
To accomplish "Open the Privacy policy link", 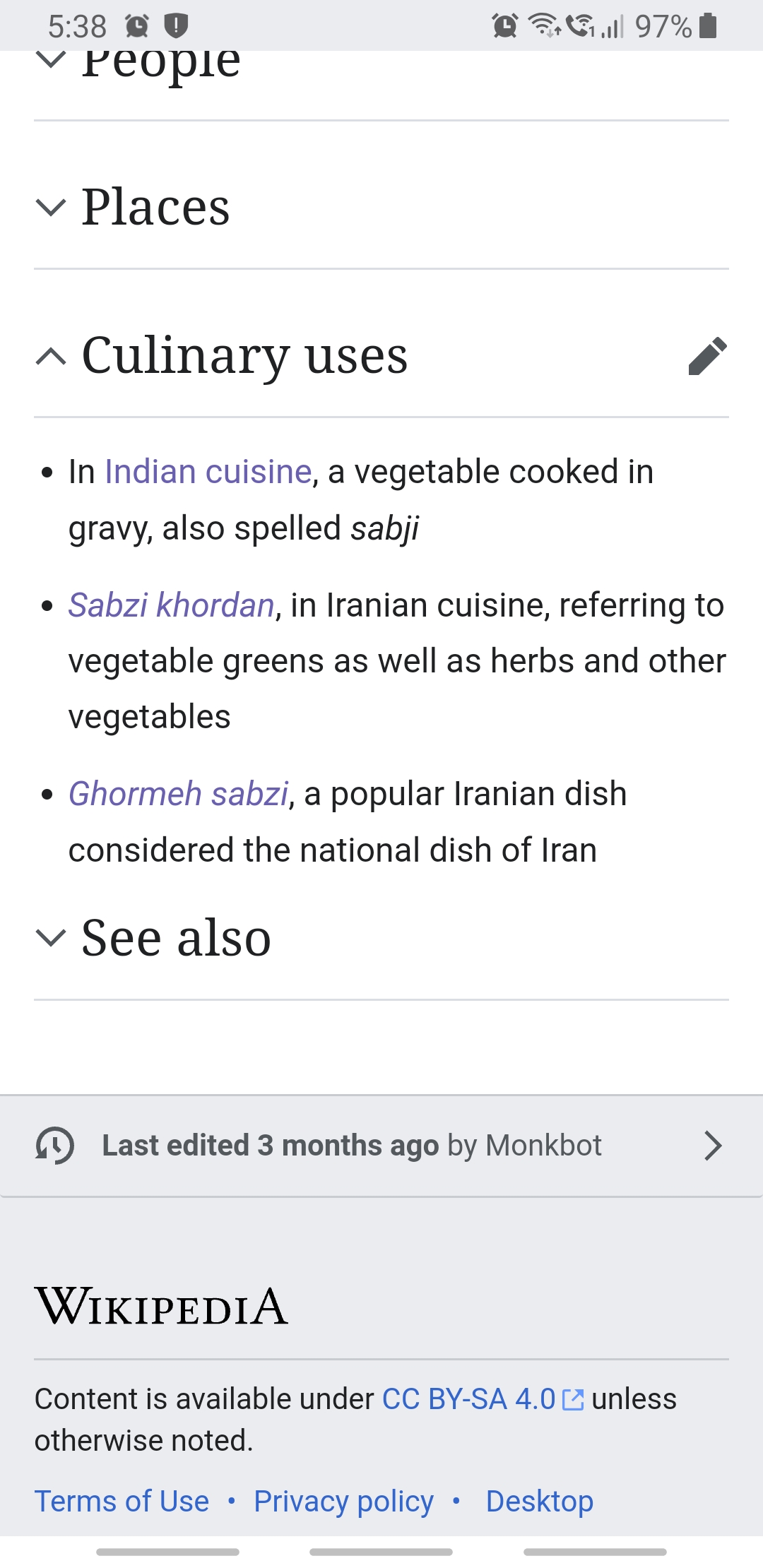I will [x=343, y=1501].
